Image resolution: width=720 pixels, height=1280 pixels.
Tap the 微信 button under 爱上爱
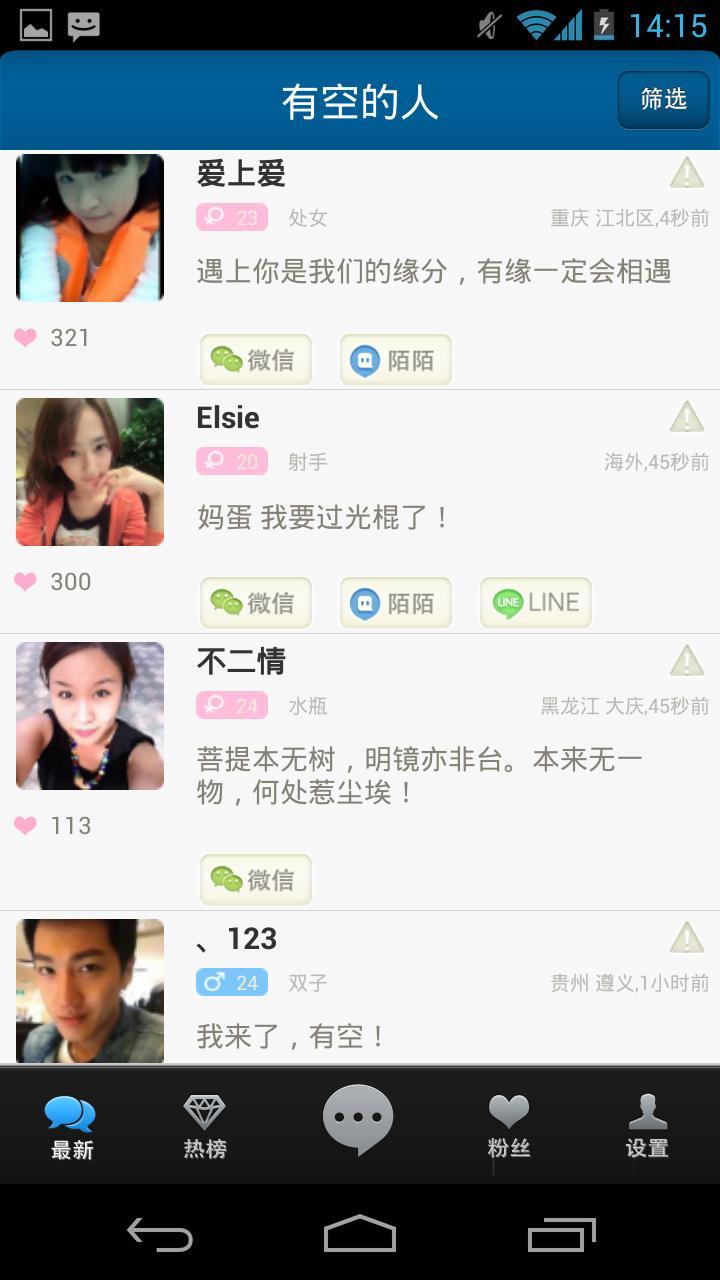tap(256, 360)
